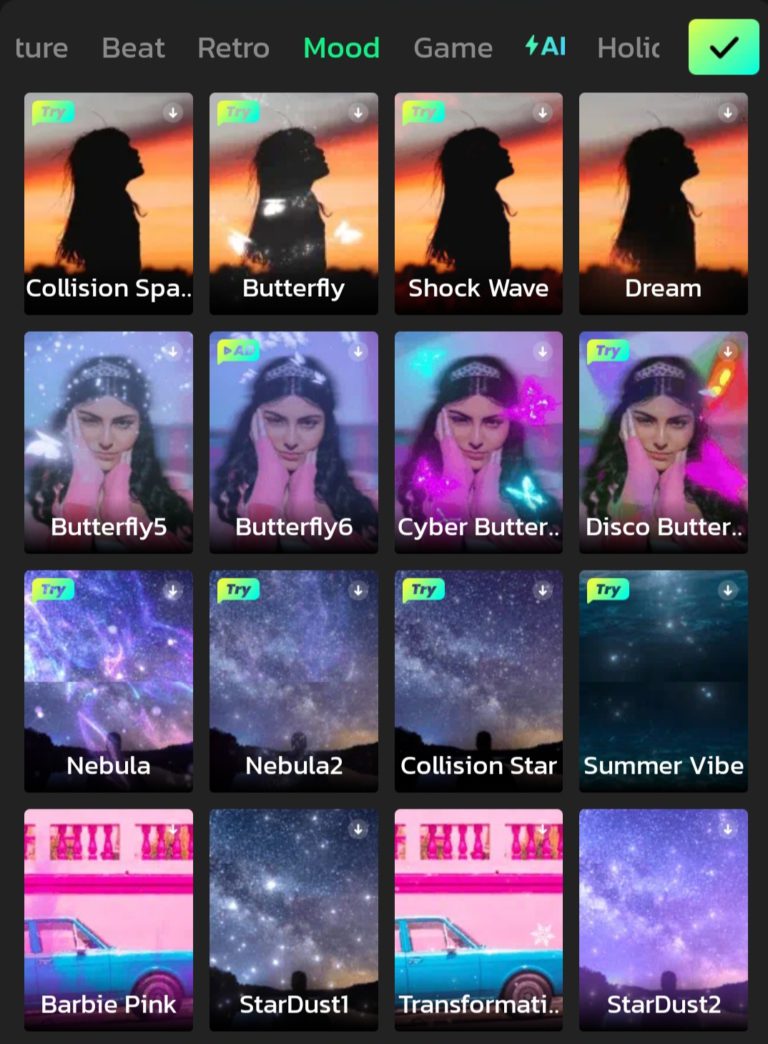
Task: Select the Collision Star effect
Action: [x=478, y=680]
